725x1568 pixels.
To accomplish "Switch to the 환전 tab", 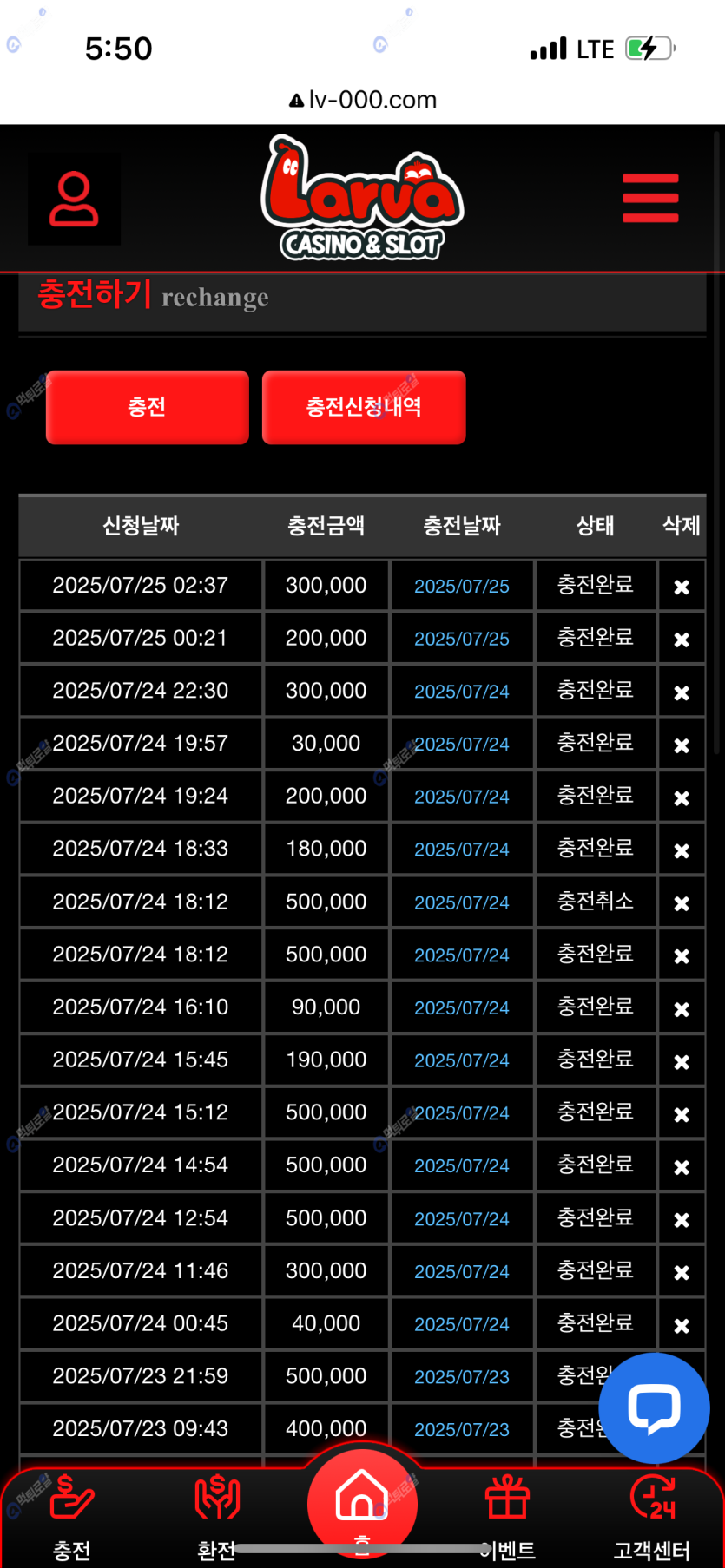I will pos(217,1514).
